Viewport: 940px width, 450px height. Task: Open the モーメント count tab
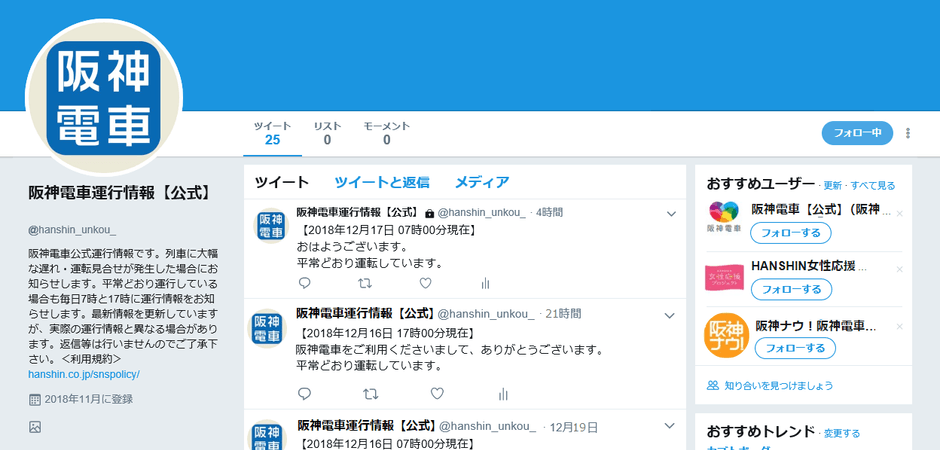pos(386,133)
